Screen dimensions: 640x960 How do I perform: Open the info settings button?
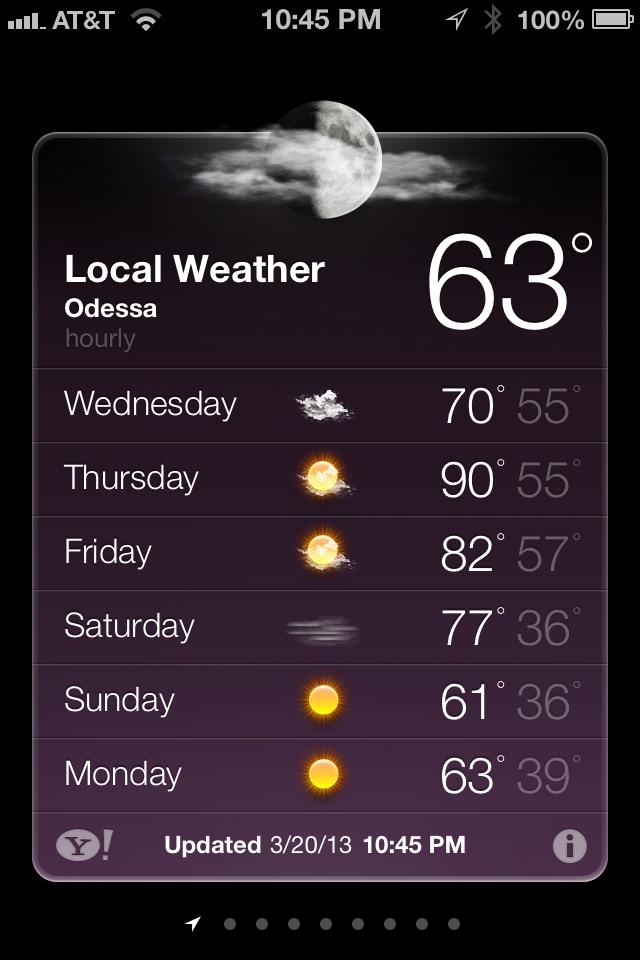tap(569, 846)
